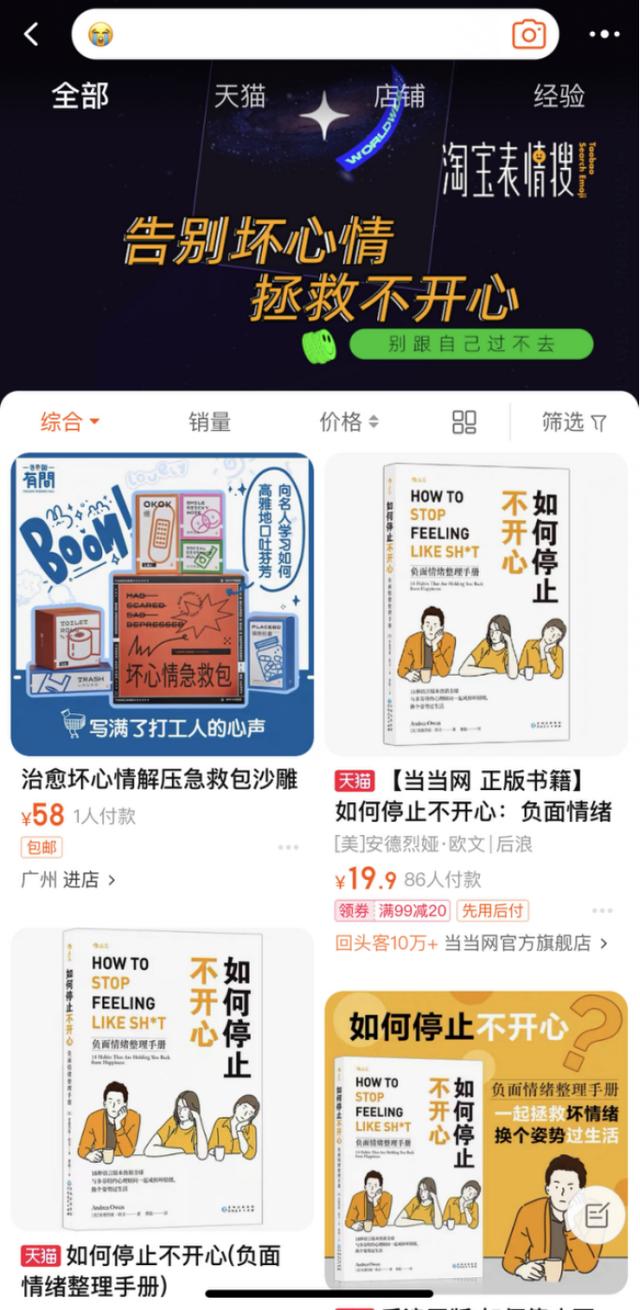The height and width of the screenshot is (1310, 640).
Task: Expand the 综合 sort dropdown
Action: click(x=70, y=422)
